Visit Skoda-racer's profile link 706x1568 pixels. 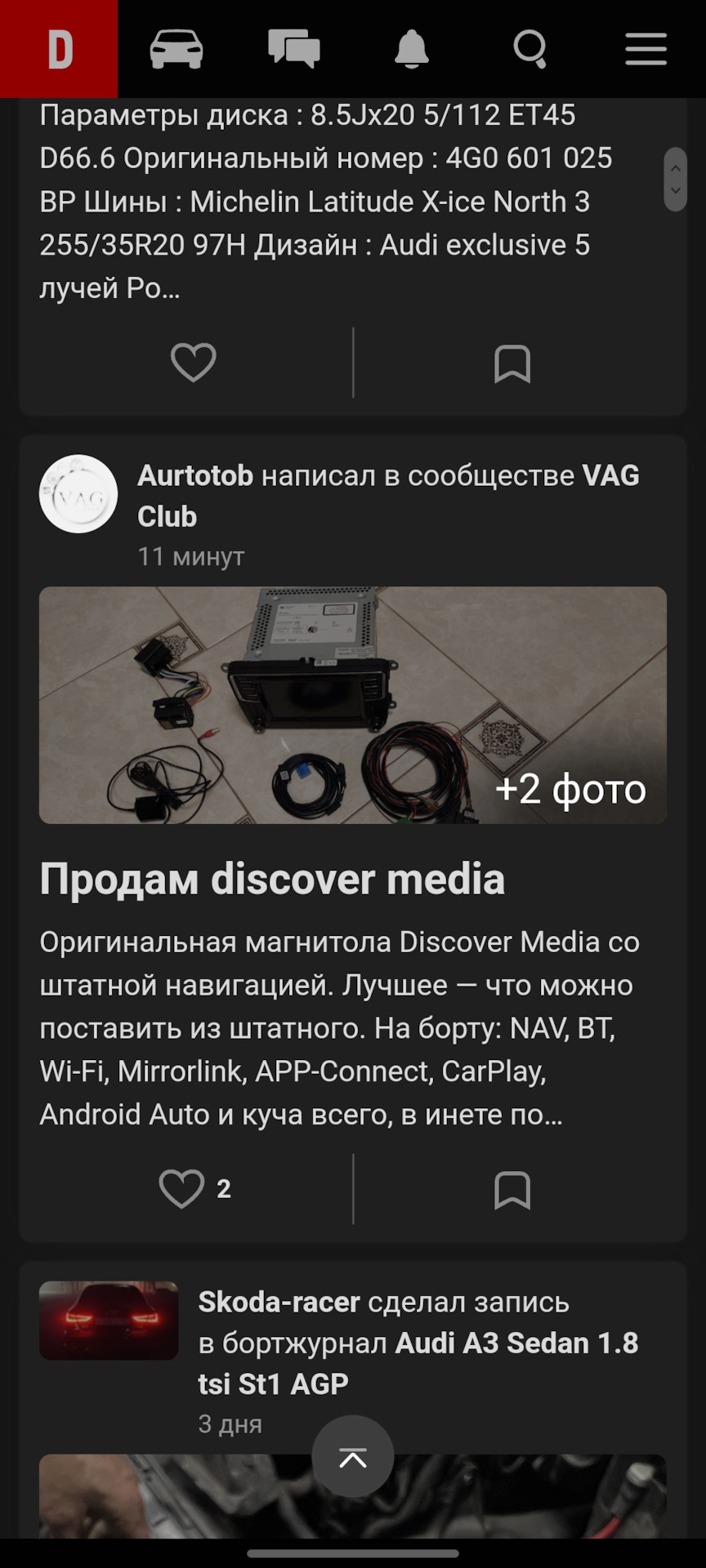click(279, 1302)
